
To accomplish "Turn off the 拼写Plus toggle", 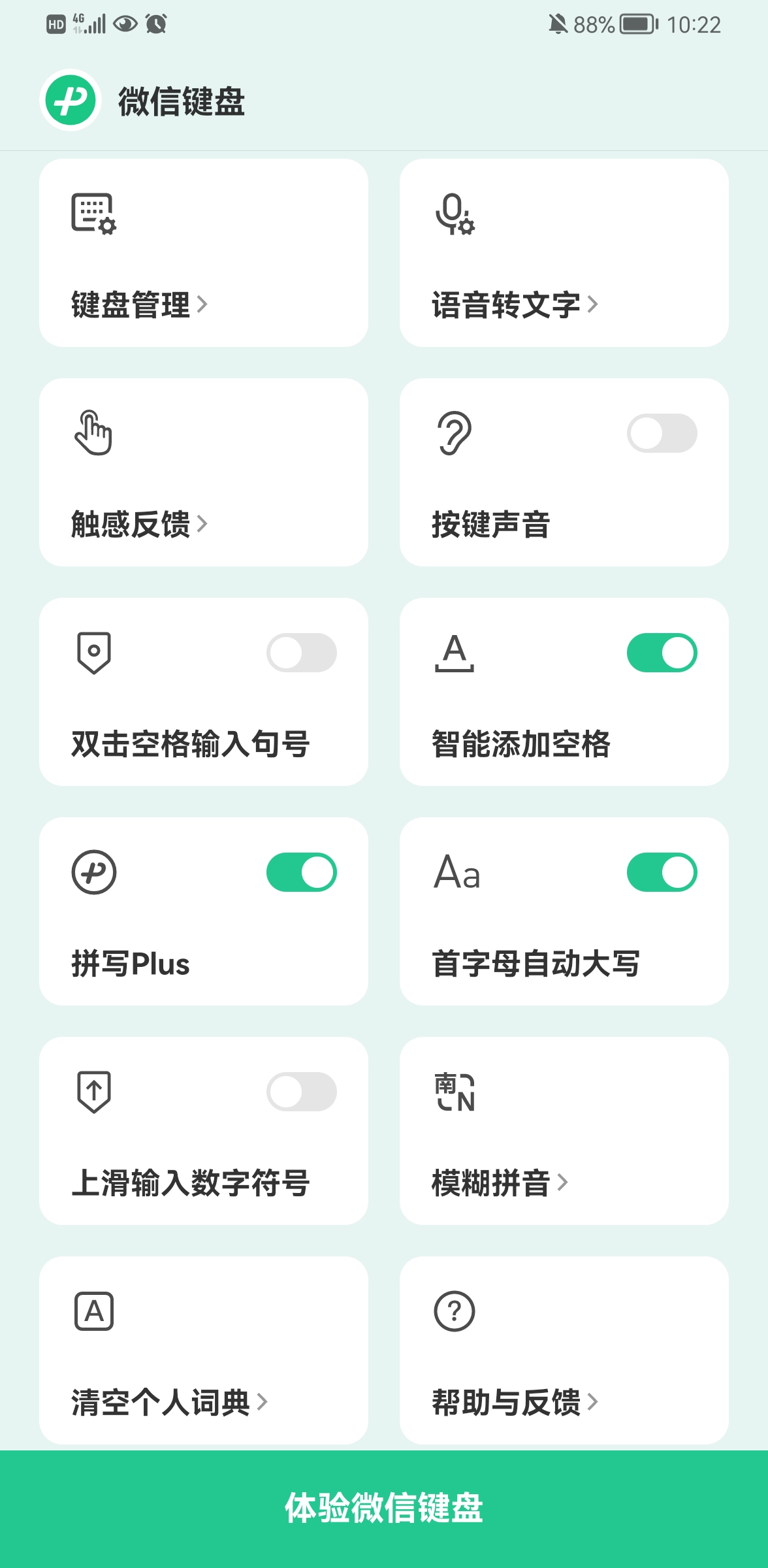I will pos(301,872).
